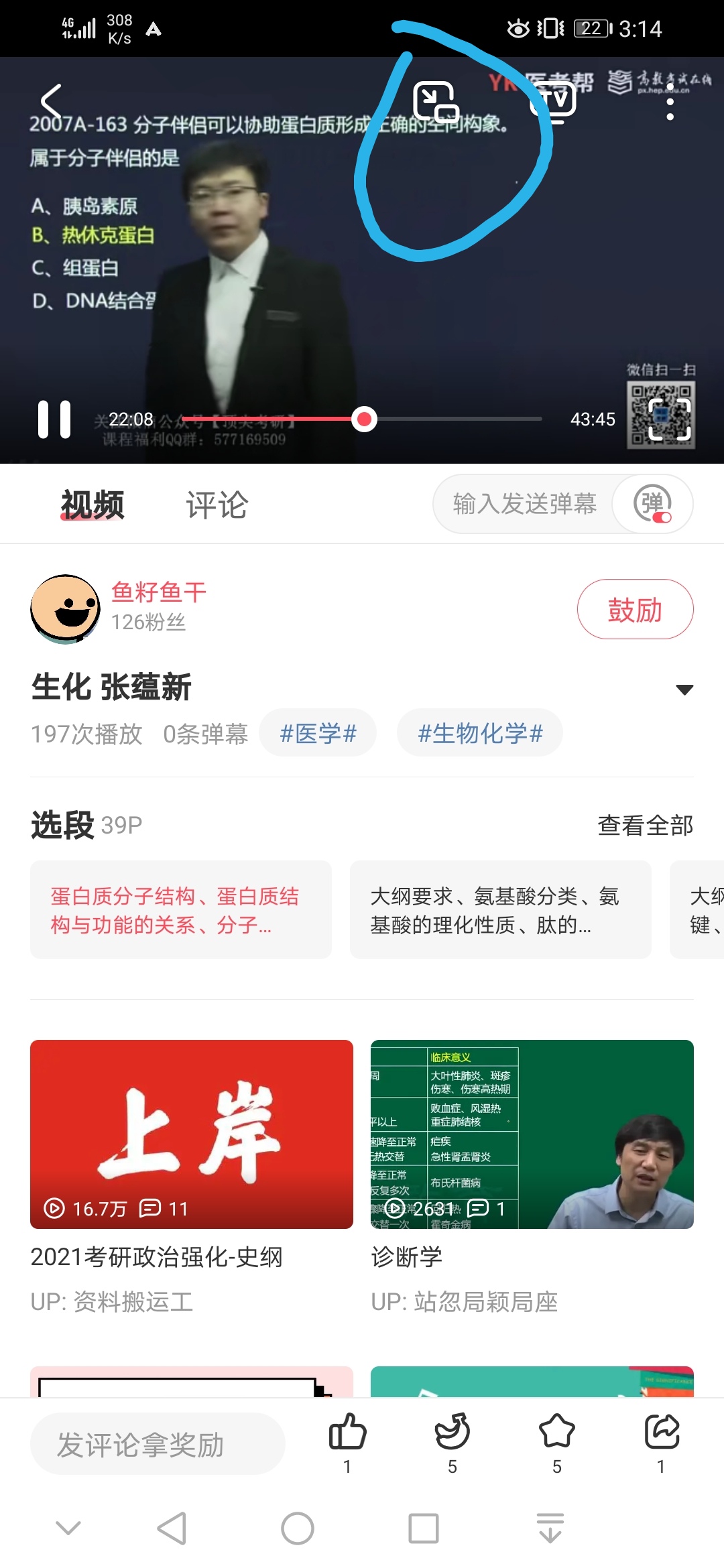This screenshot has width=724, height=1568.
Task: Expand the video description arrow
Action: pos(684,690)
